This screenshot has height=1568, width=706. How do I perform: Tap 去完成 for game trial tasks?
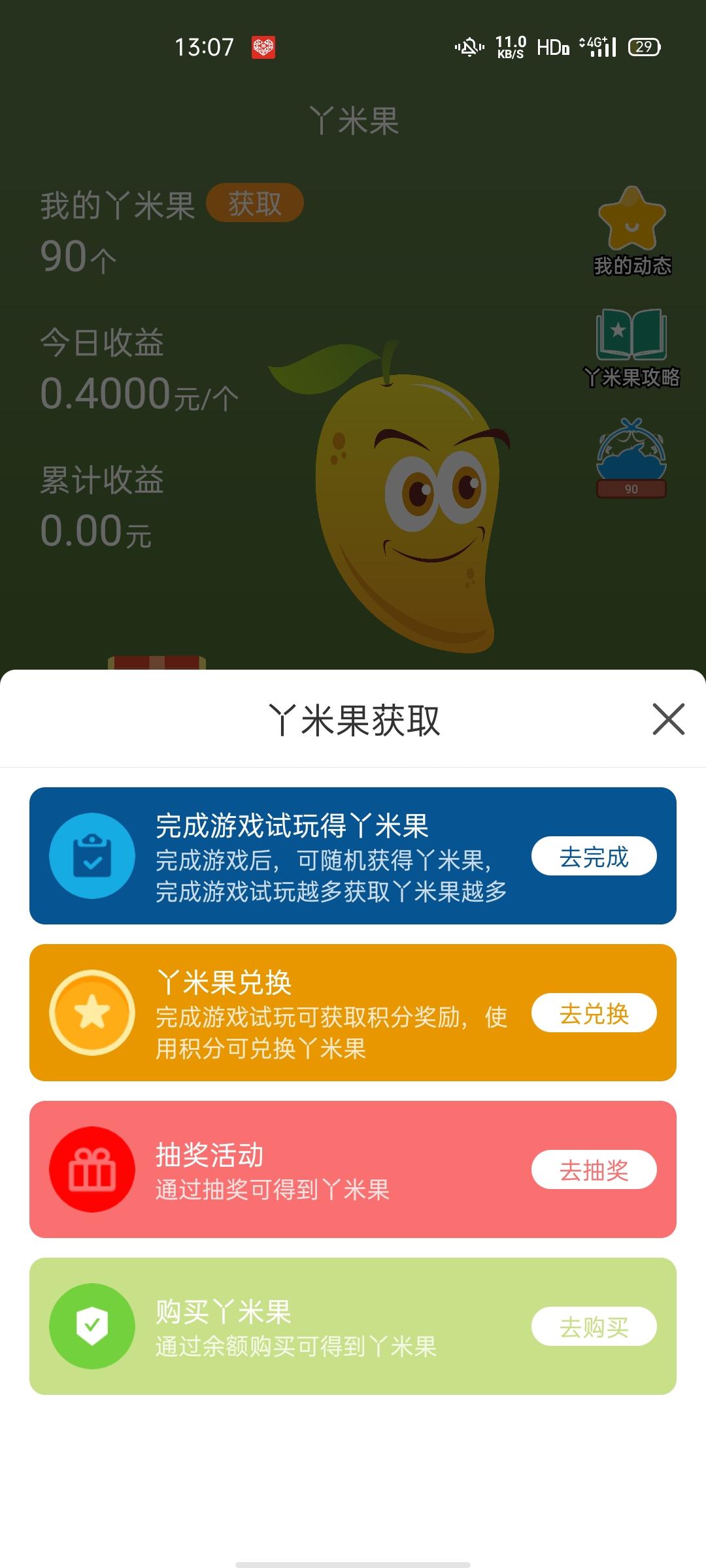pyautogui.click(x=594, y=856)
